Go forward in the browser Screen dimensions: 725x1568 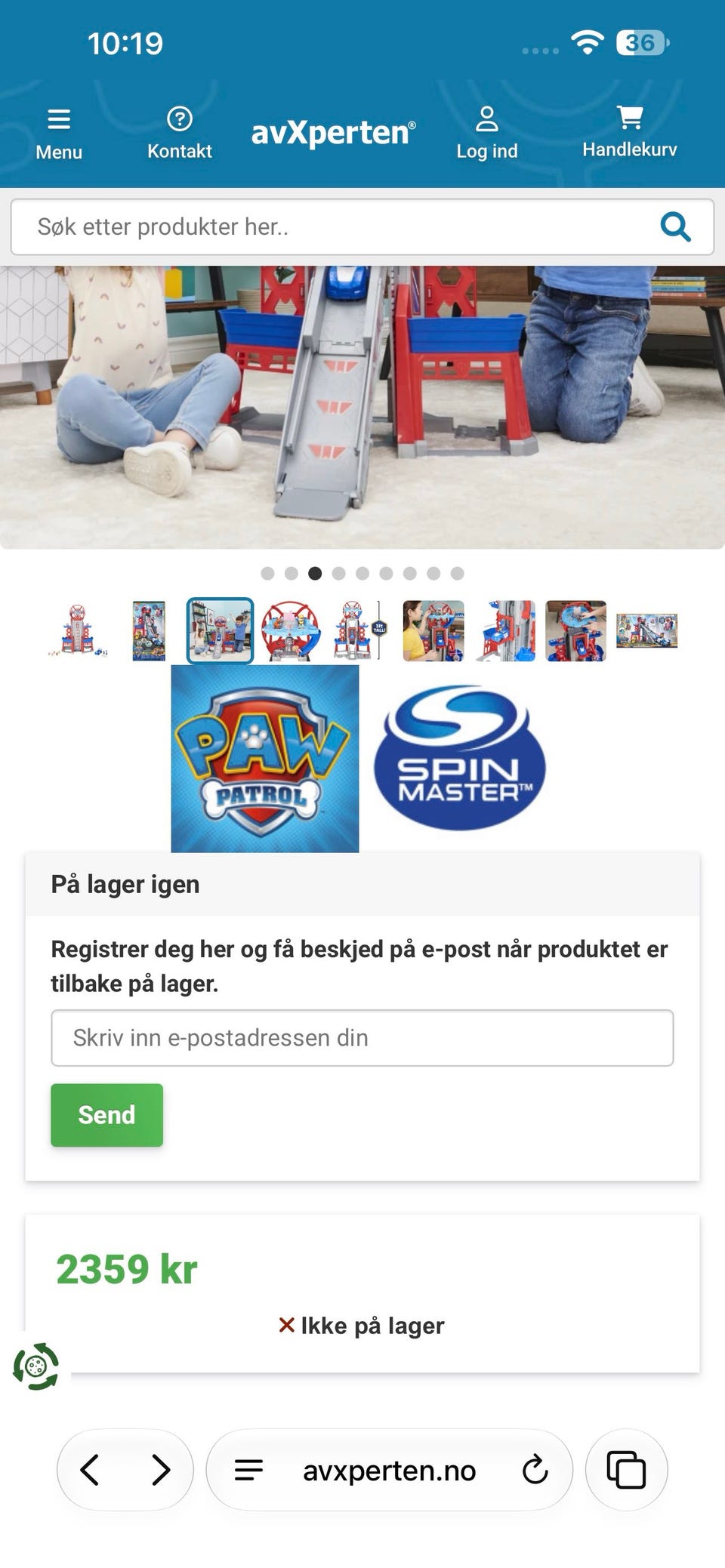click(161, 1470)
